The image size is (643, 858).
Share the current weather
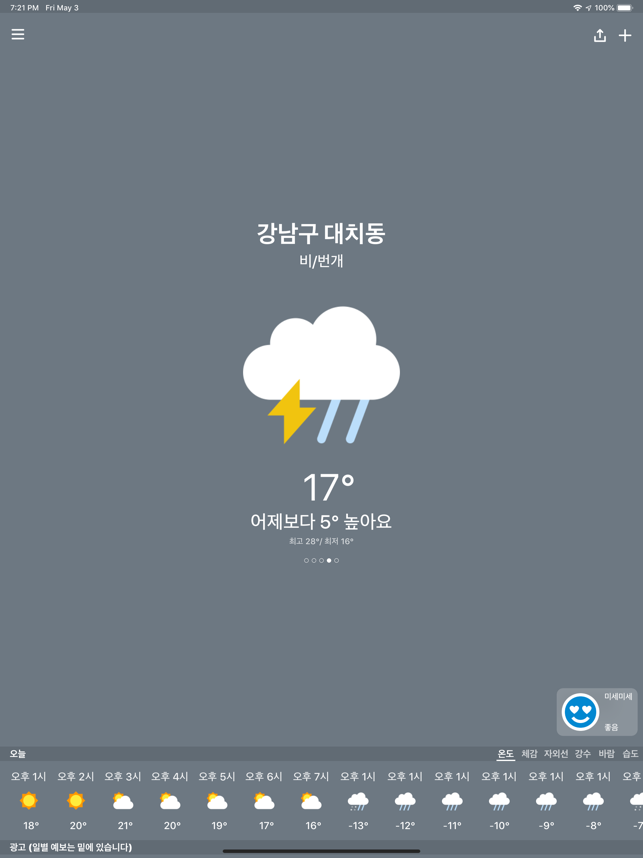tap(599, 35)
